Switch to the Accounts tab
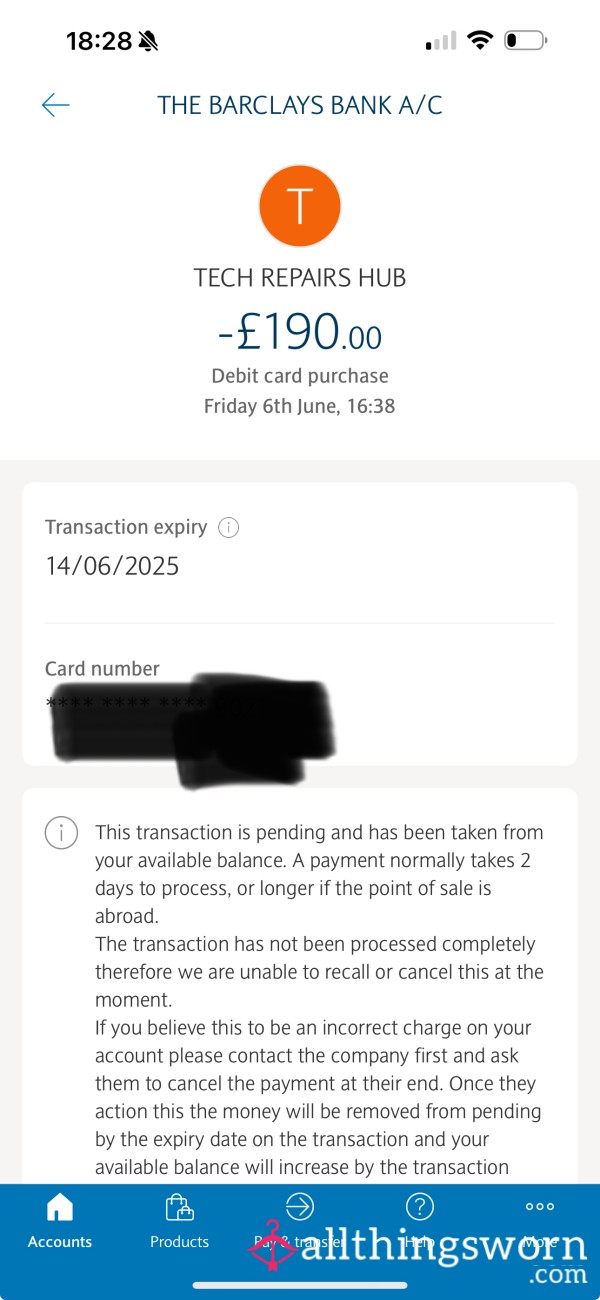The height and width of the screenshot is (1300, 600). pyautogui.click(x=60, y=1221)
